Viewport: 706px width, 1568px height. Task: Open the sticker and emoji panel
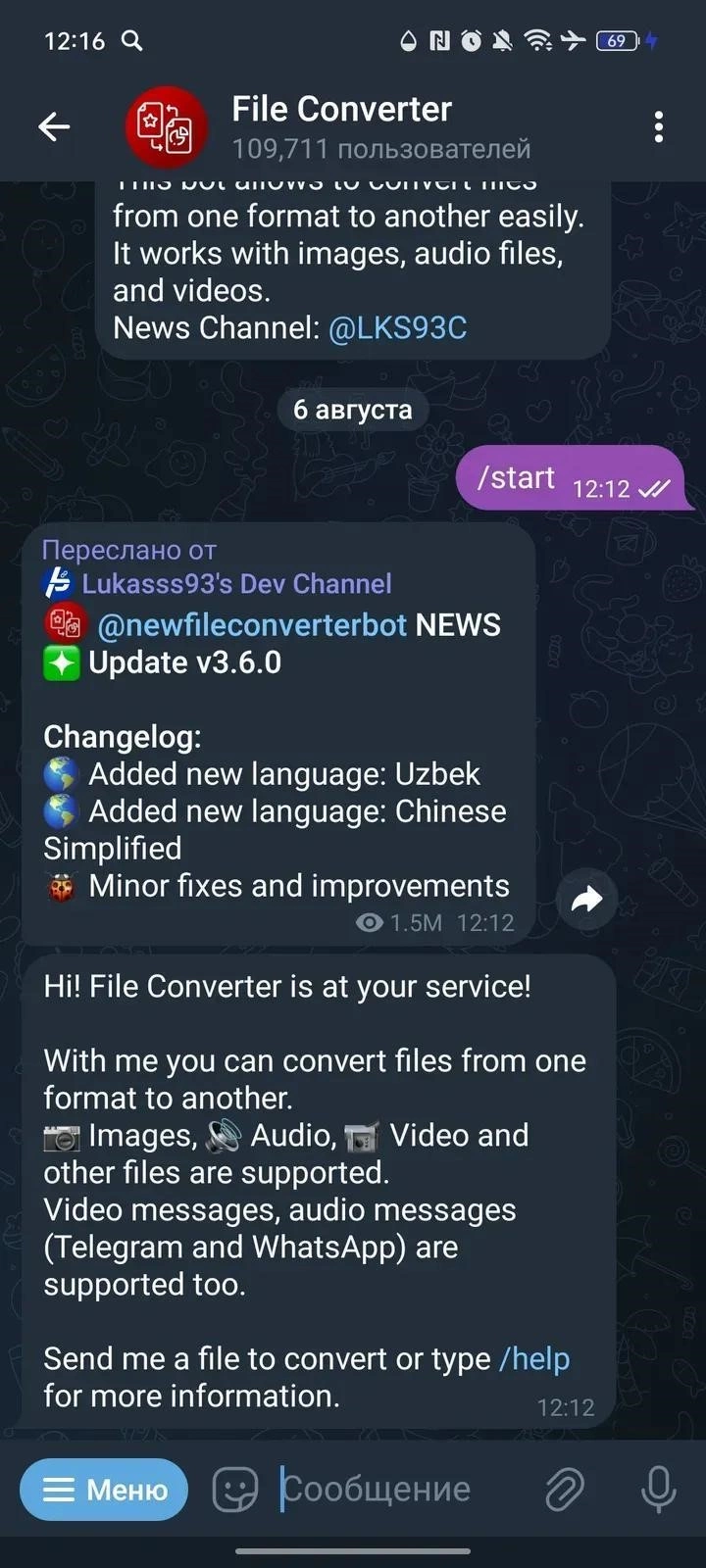point(235,1490)
